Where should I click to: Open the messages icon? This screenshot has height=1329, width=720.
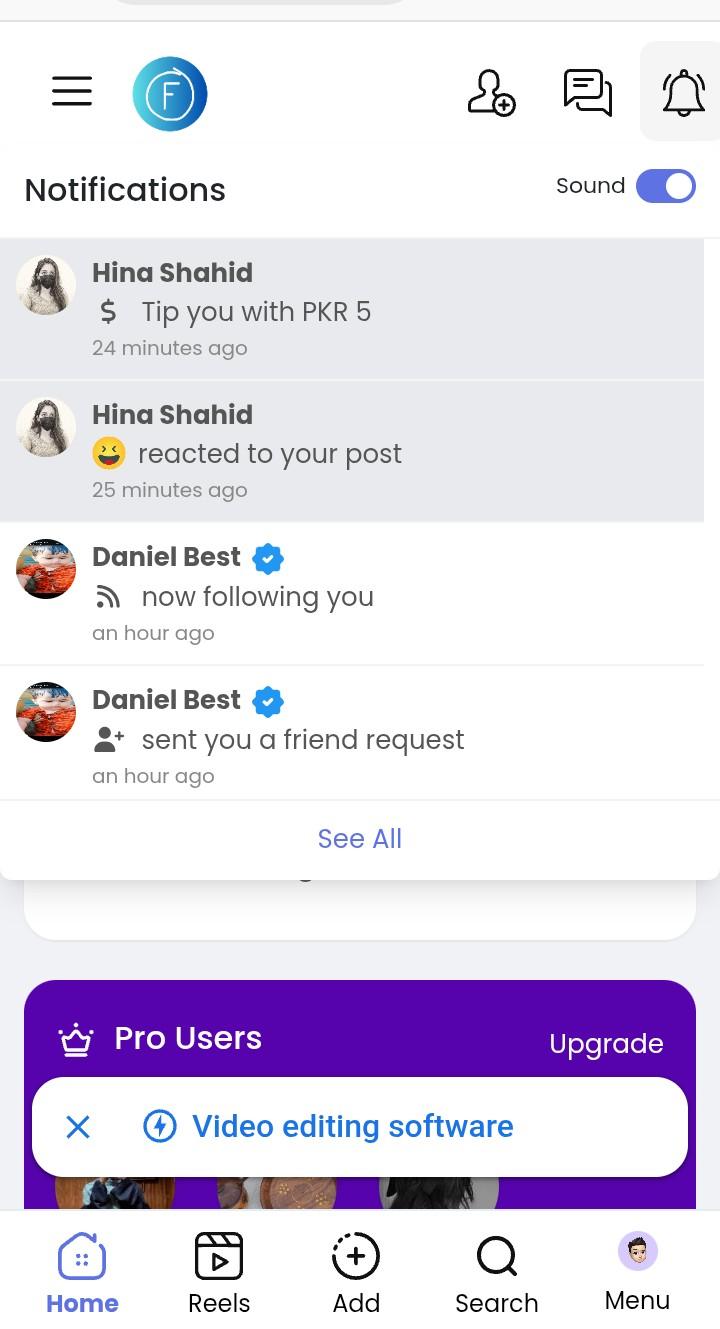587,93
